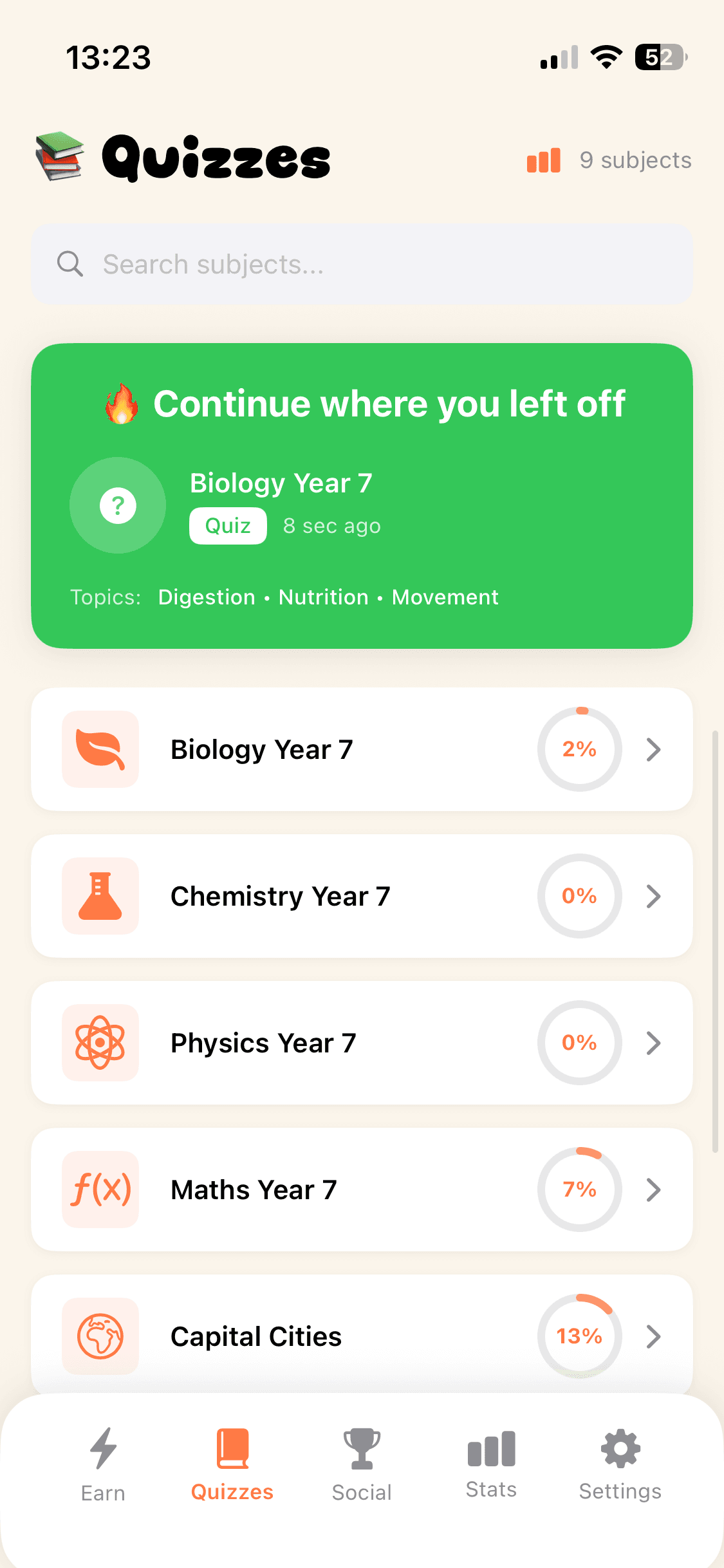Select the Capital Cities globe icon
The height and width of the screenshot is (1568, 724).
coord(100,1336)
